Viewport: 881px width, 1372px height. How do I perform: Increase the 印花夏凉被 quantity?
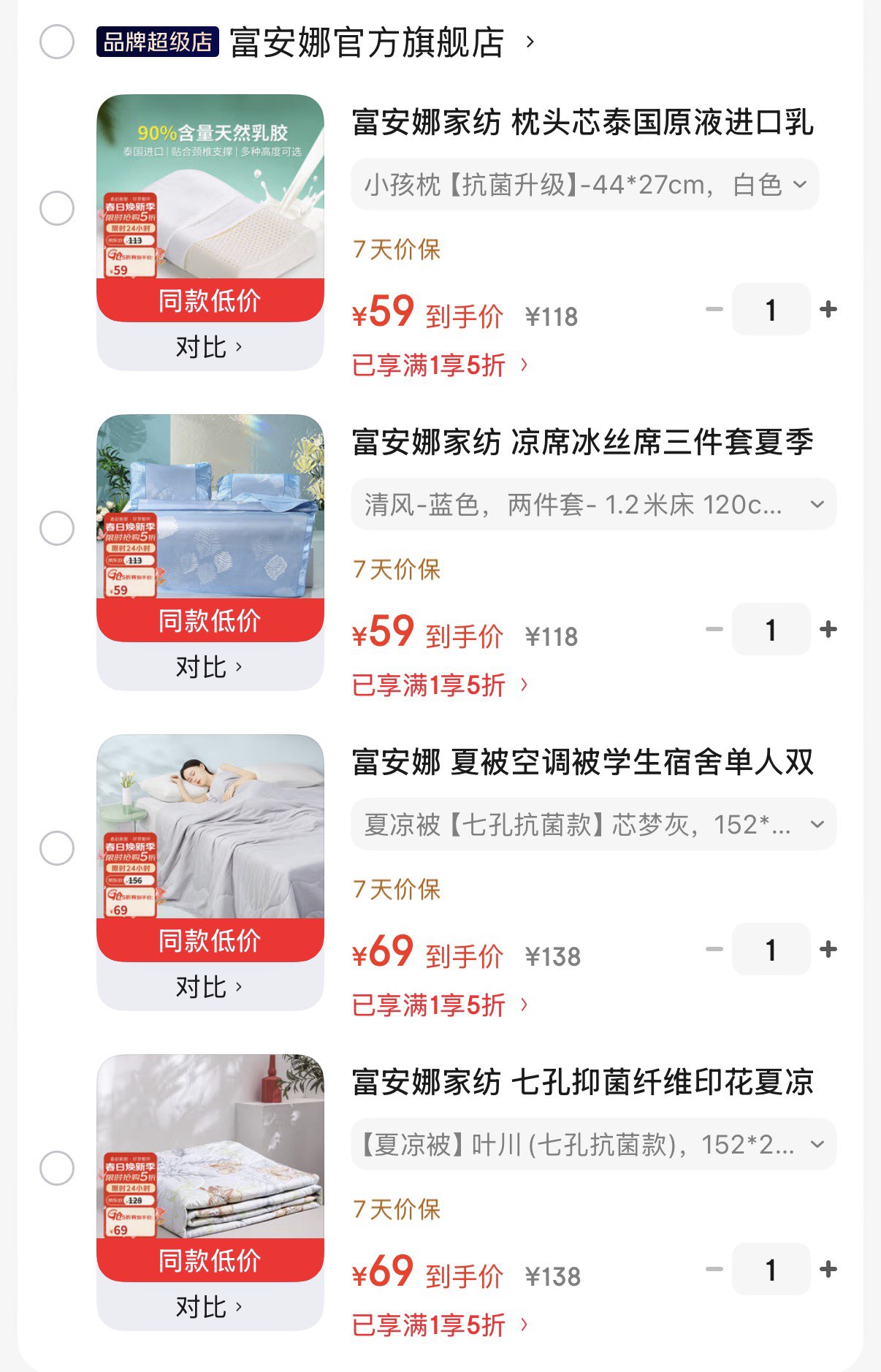pos(828,1270)
